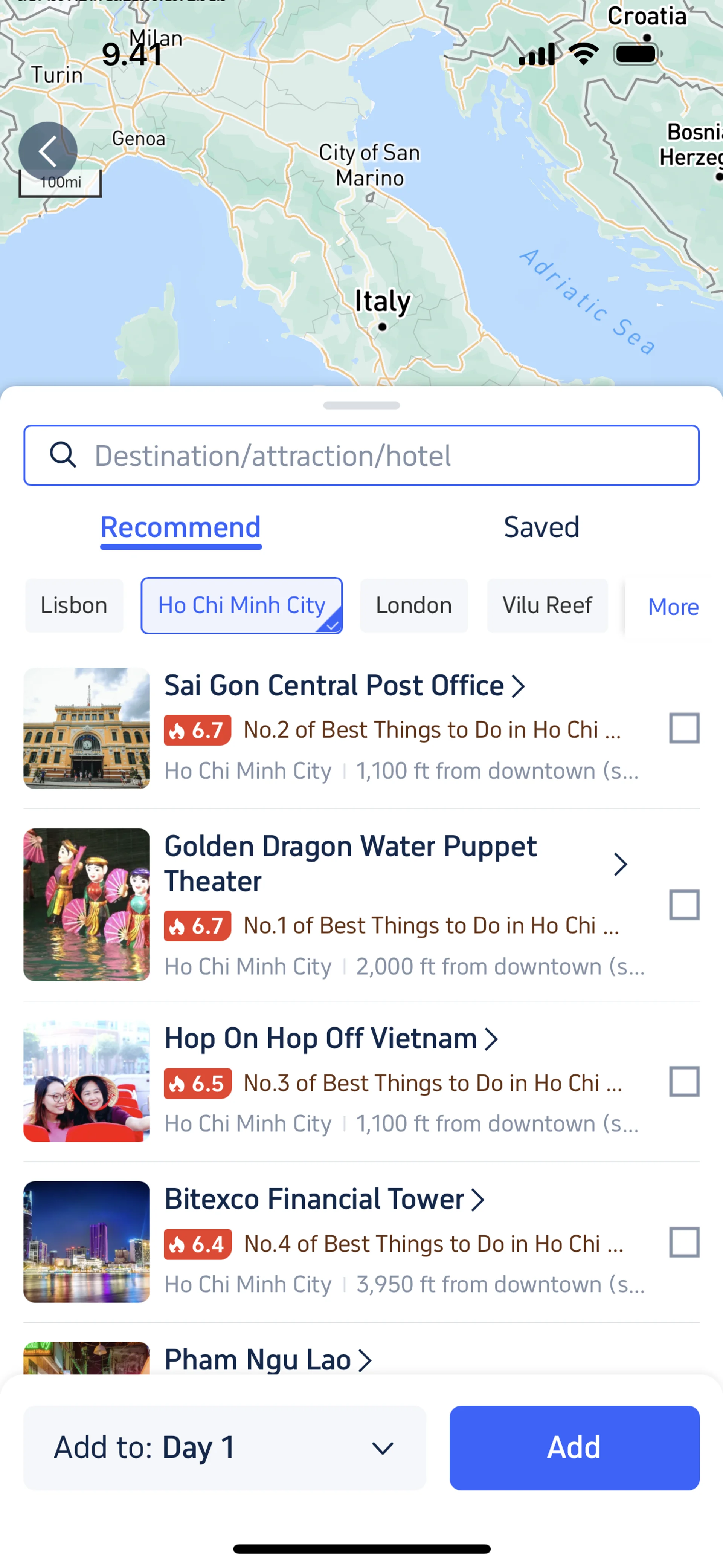Pick the Vilu Reef chip
Screen dimensions: 723x1568
point(546,606)
